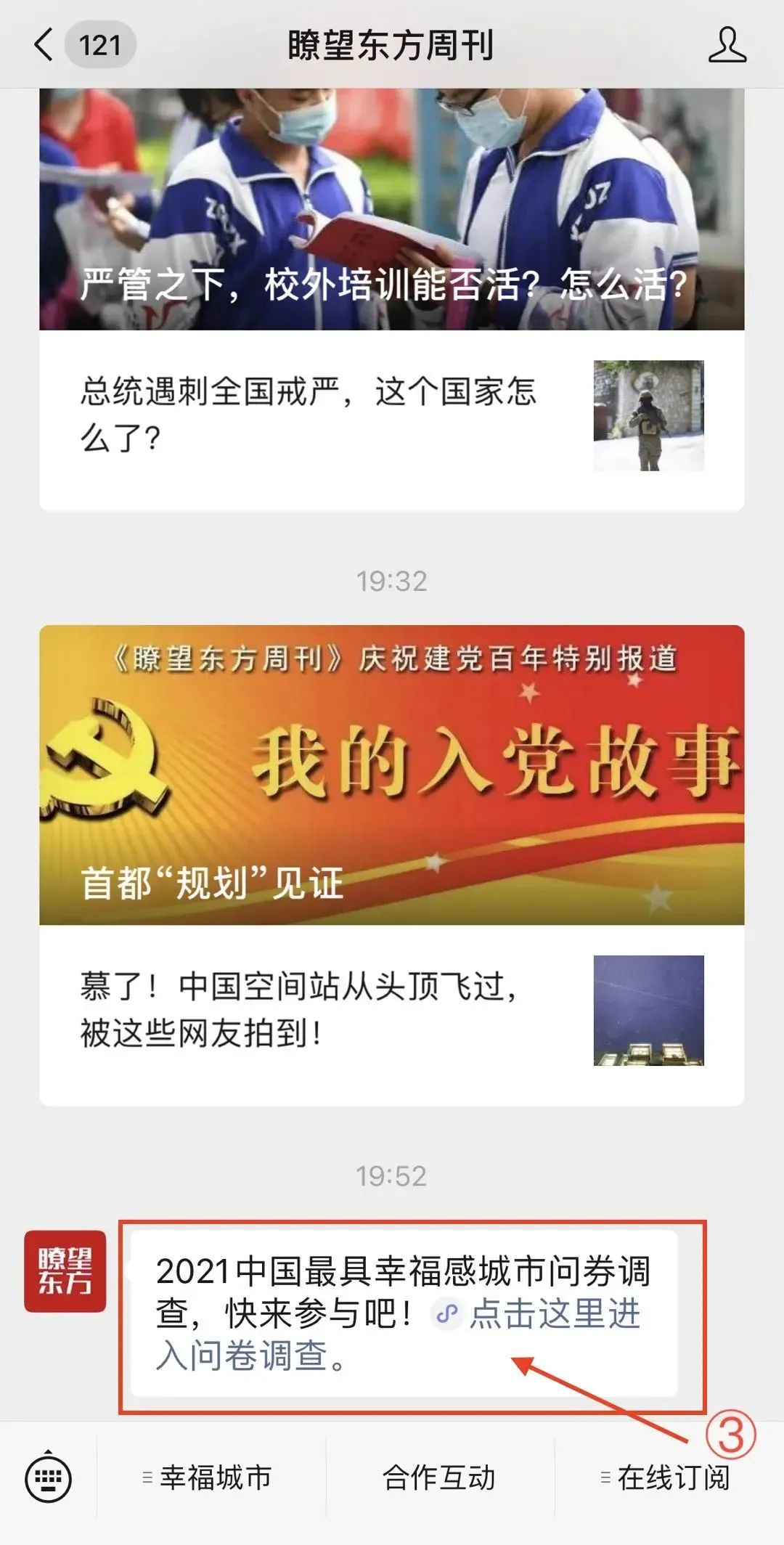Go back to the chat list
Viewport: 784px width, 1545px height.
click(x=44, y=45)
